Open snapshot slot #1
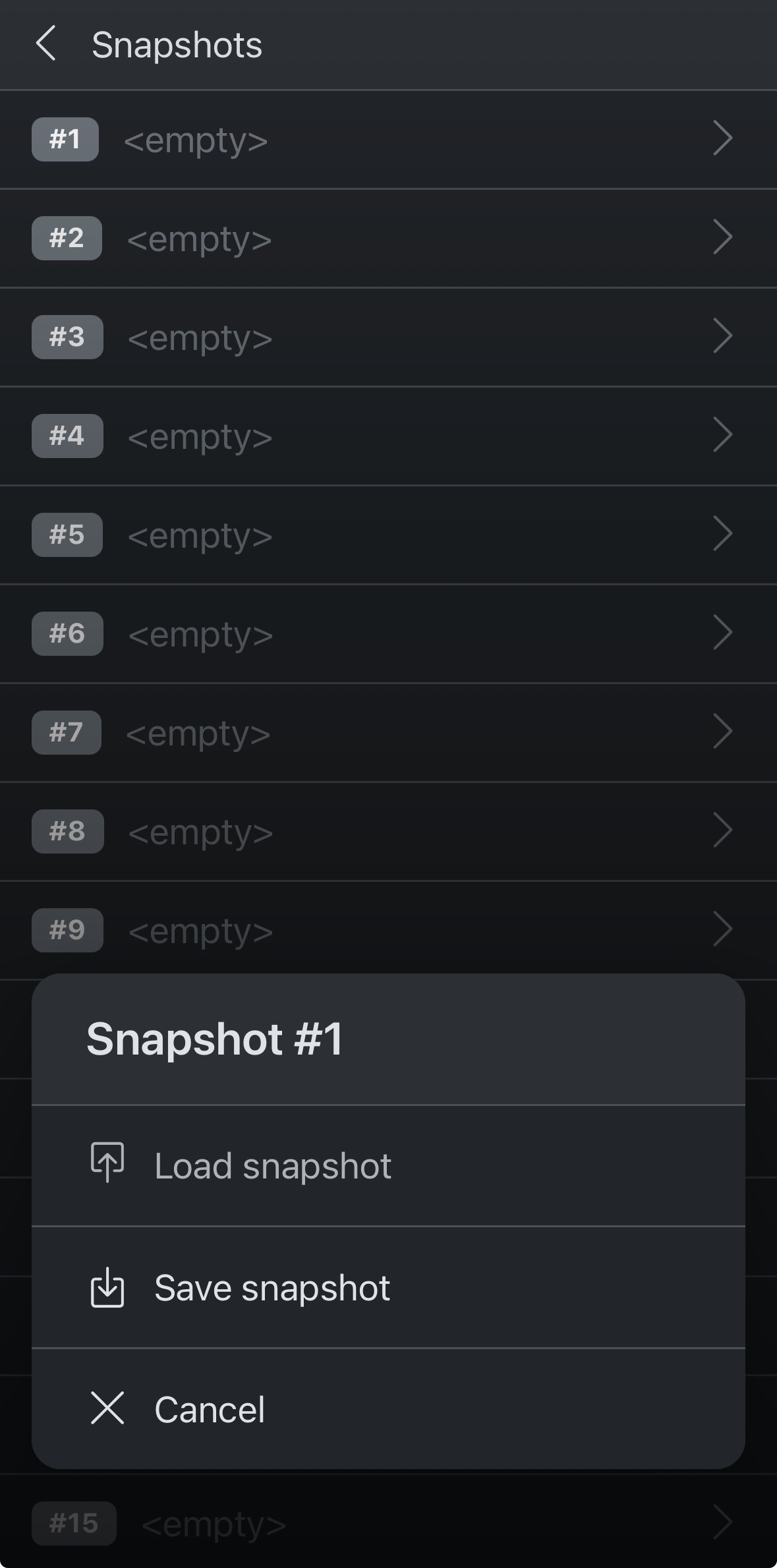777x1568 pixels. pos(388,140)
